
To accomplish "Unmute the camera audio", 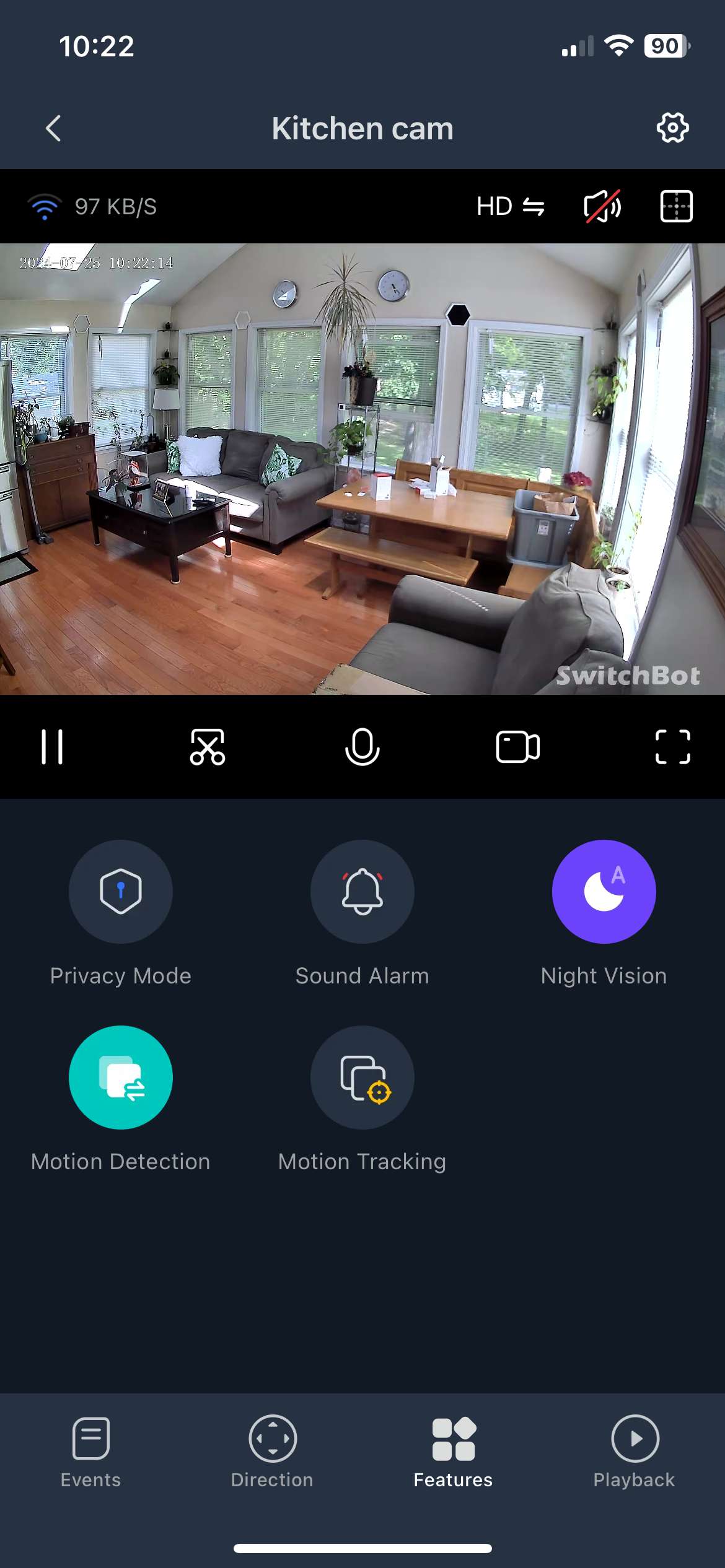I will 602,206.
